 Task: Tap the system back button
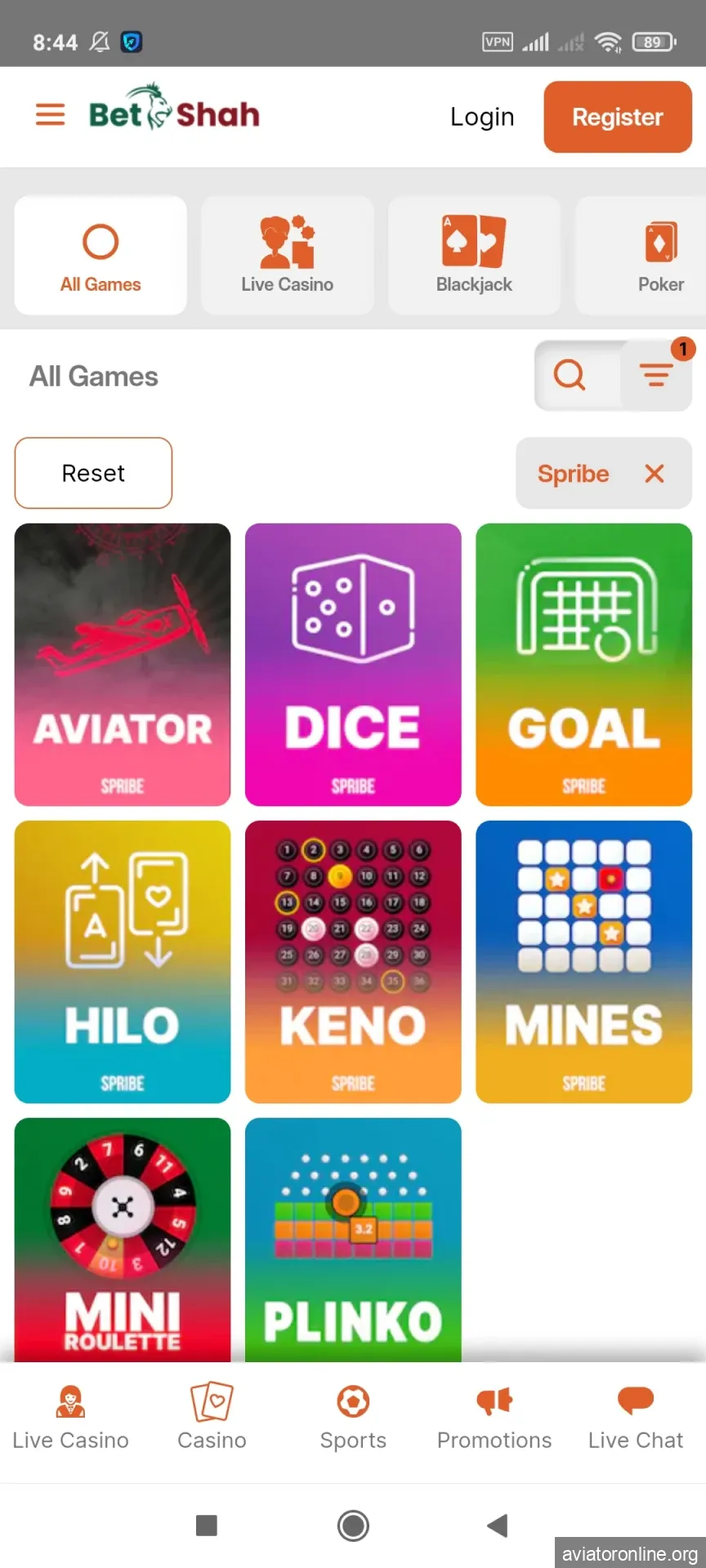[x=497, y=1525]
